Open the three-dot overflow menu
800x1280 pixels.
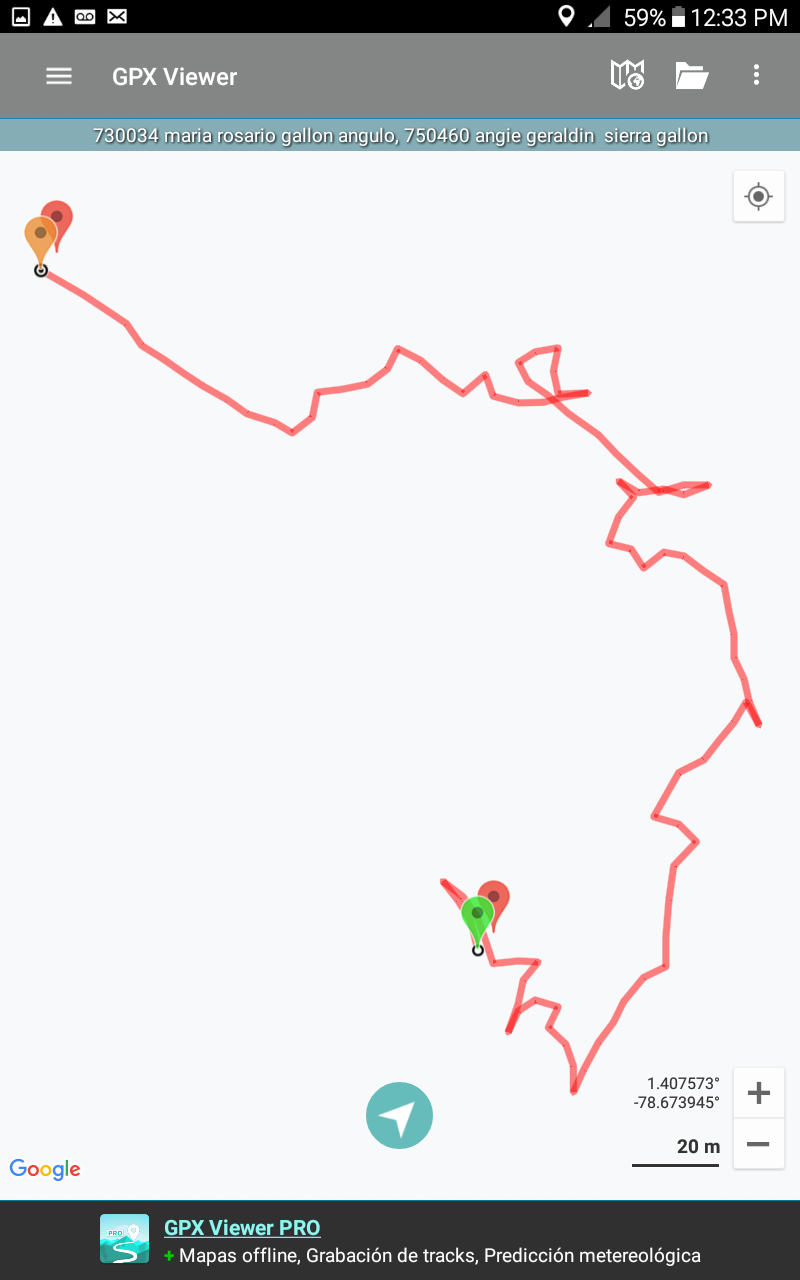tap(756, 75)
